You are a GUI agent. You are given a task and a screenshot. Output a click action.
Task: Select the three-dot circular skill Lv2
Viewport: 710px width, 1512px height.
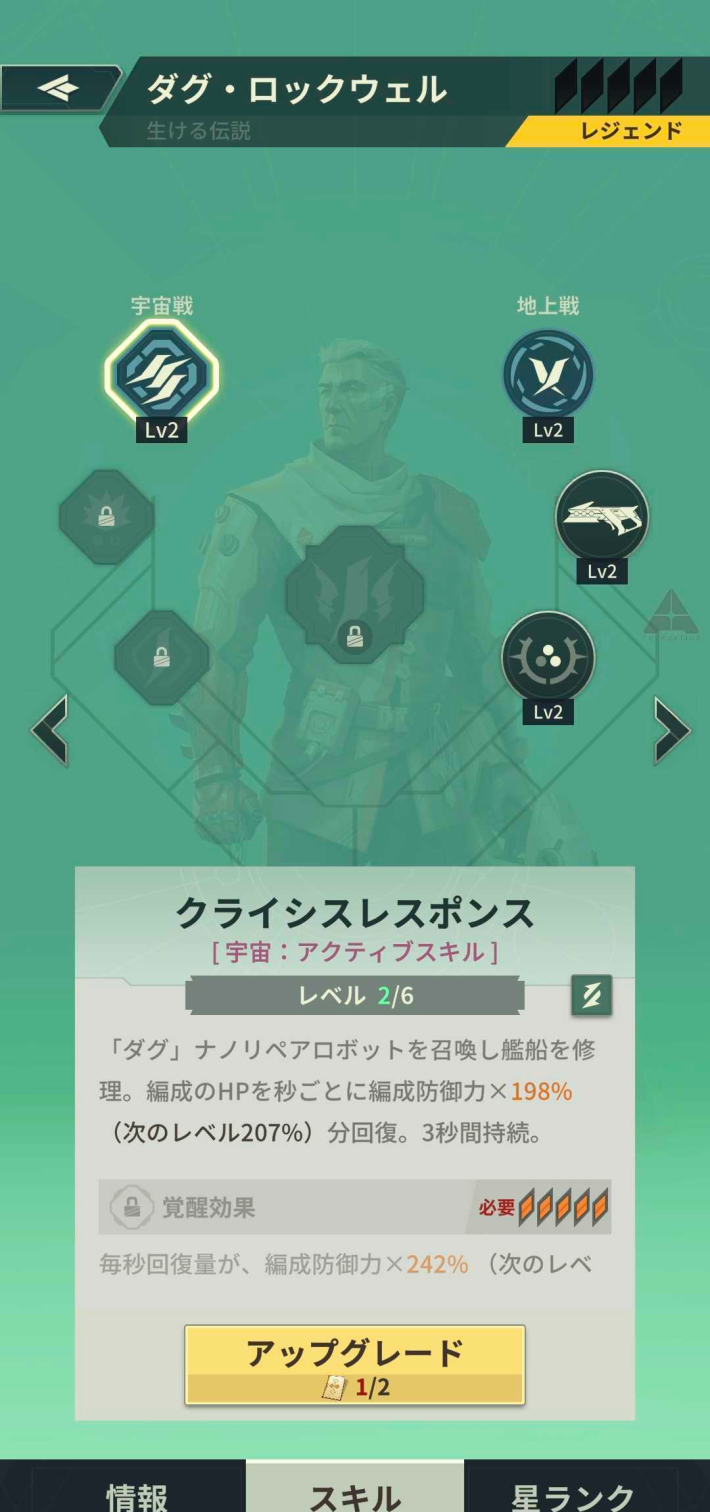point(548,658)
